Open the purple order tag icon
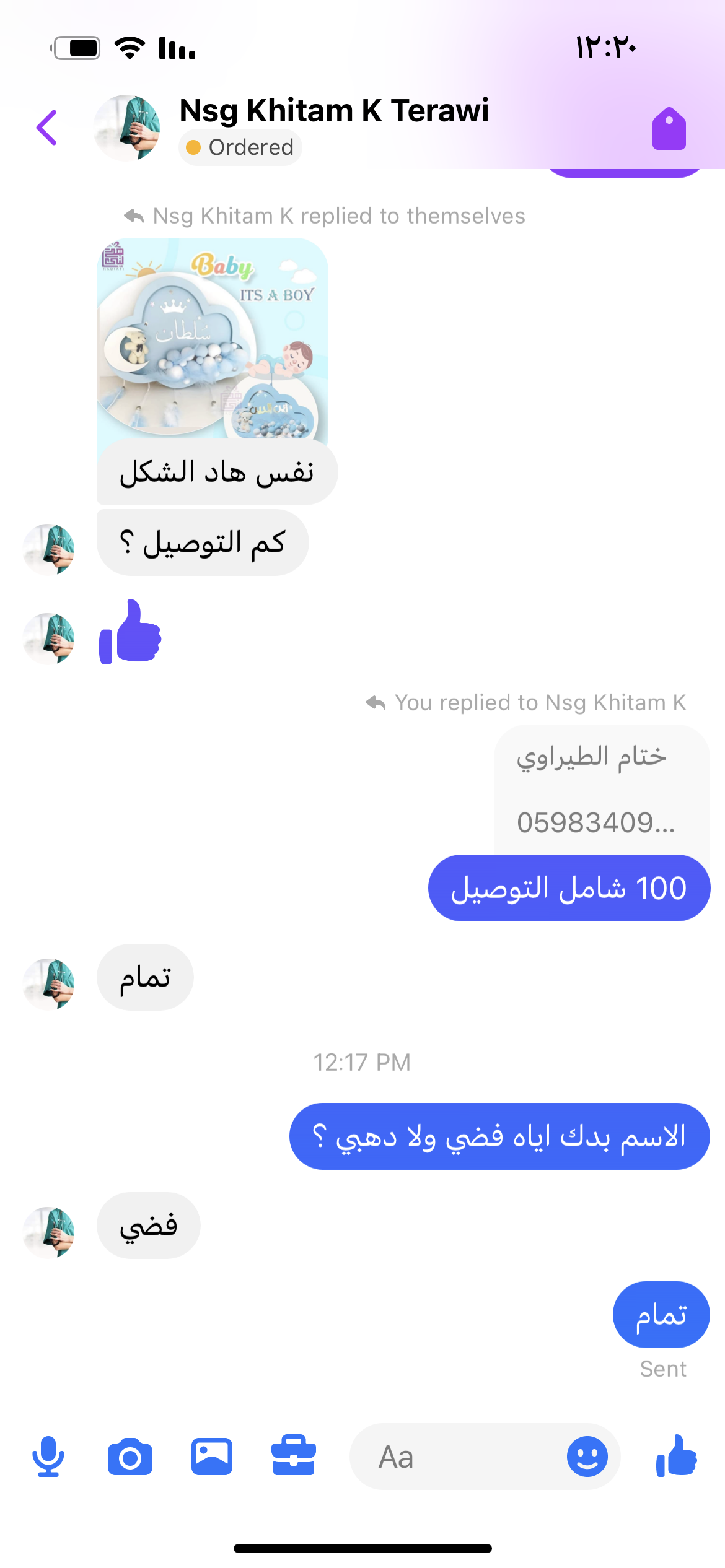Screen dimensions: 725x1568 (x=669, y=129)
